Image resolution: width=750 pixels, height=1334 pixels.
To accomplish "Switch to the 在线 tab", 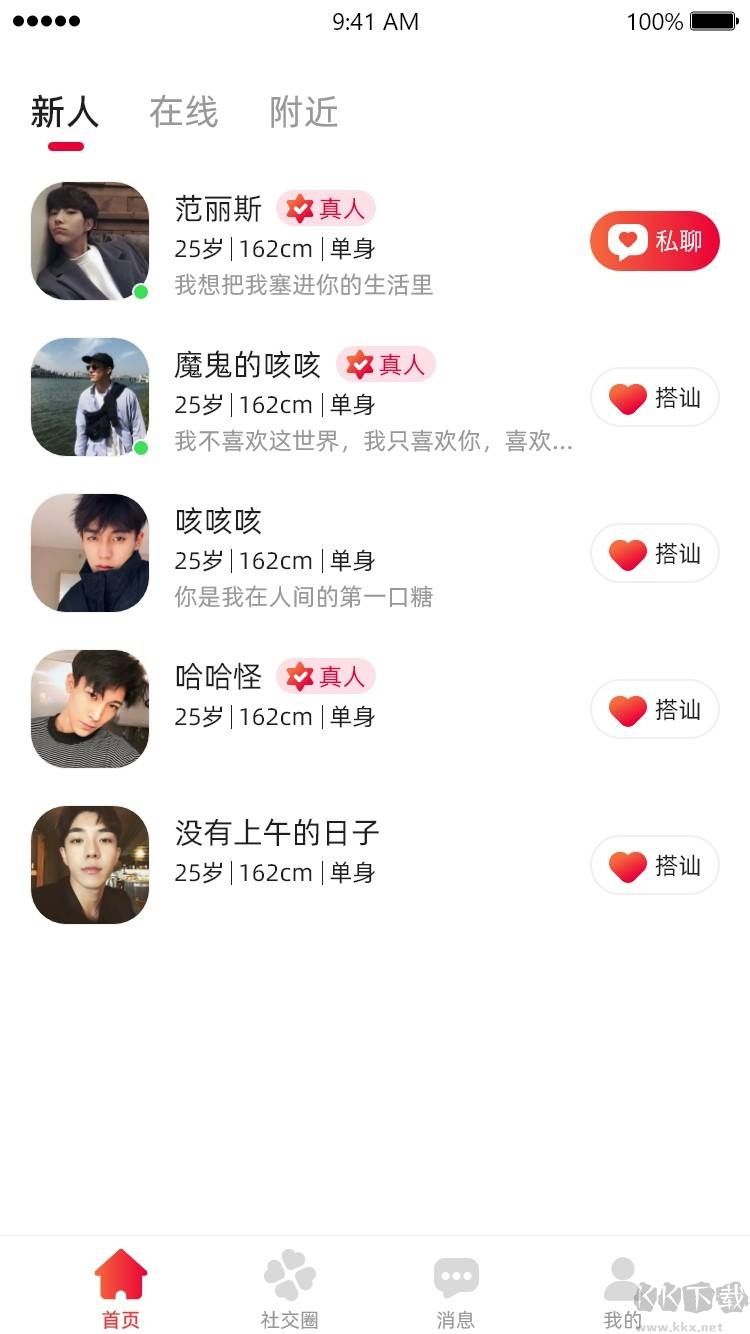I will (183, 113).
